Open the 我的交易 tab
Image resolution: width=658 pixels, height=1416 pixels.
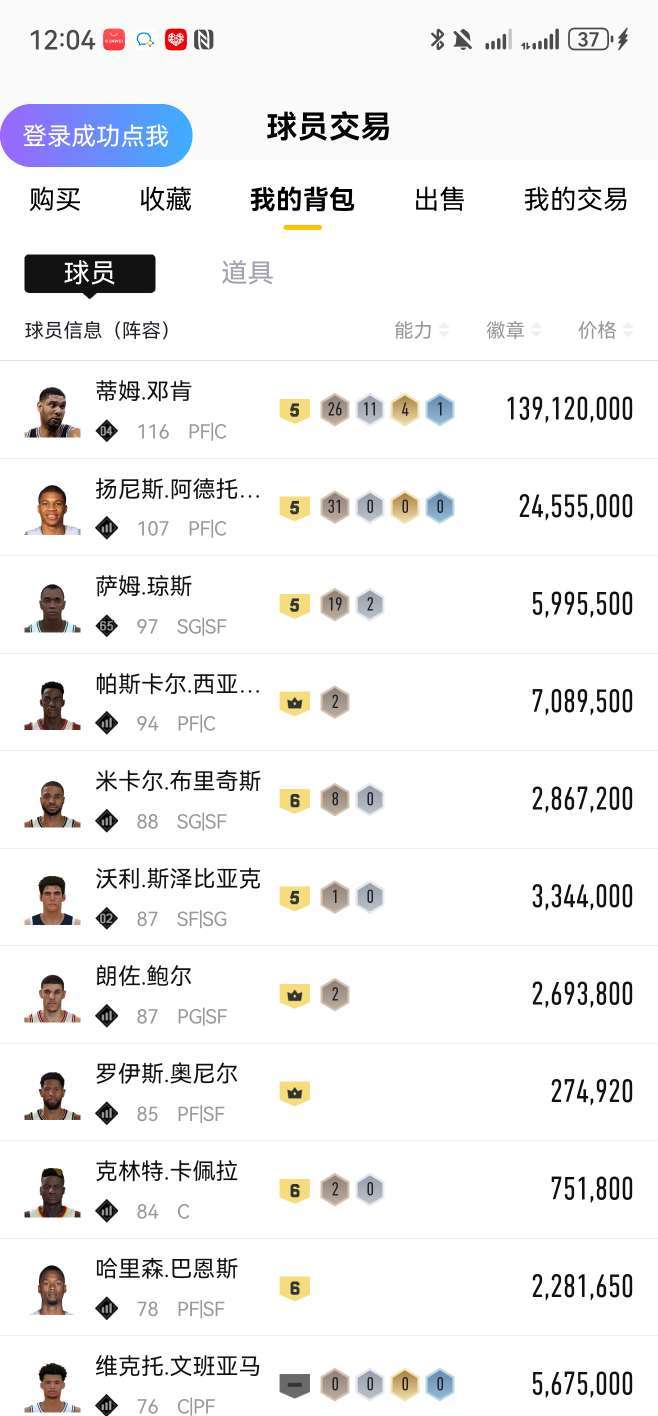tap(575, 199)
